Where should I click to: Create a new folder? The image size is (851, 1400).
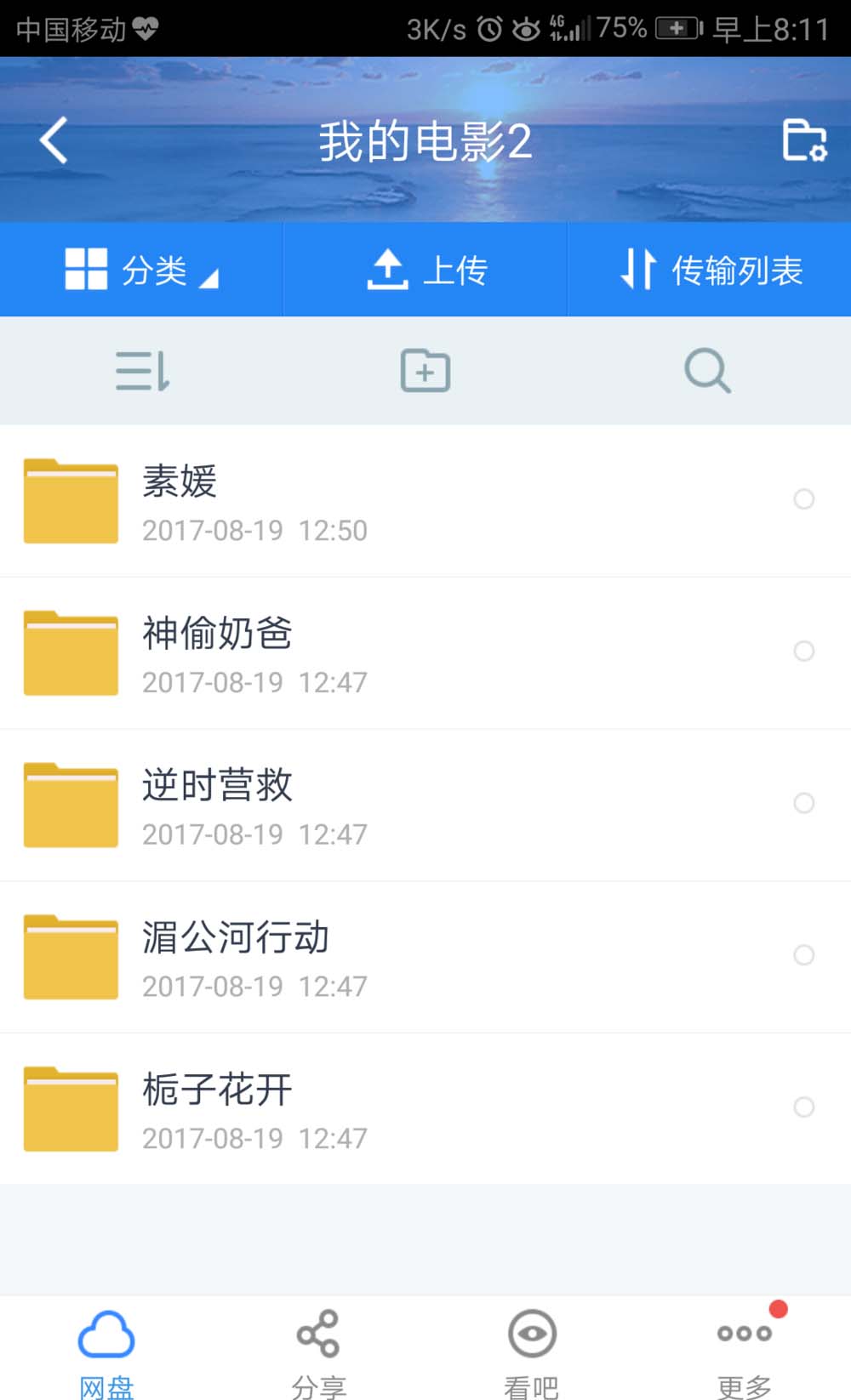(x=425, y=371)
